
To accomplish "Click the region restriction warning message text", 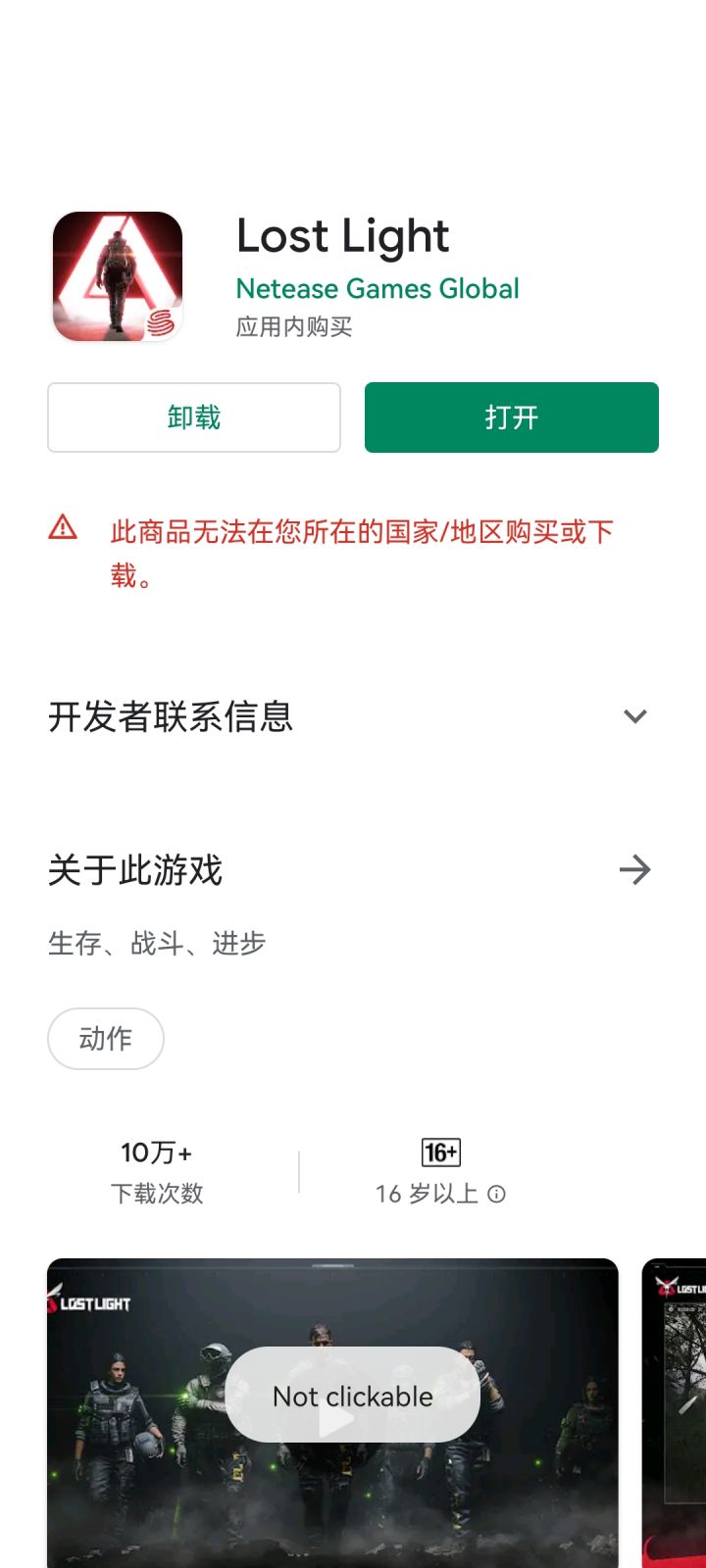I will pos(363,552).
